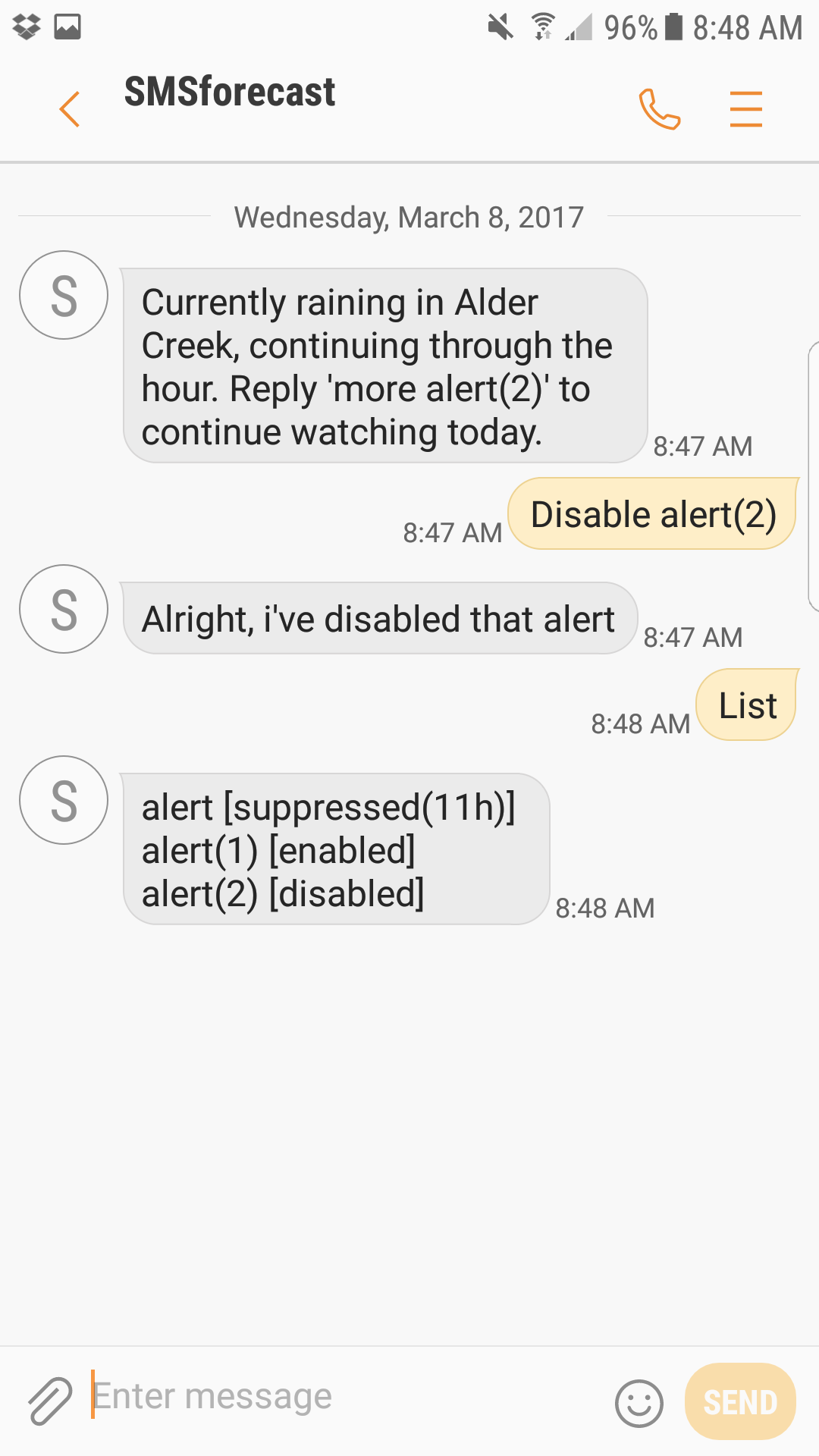819x1456 pixels.
Task: Call SMSforecast with phone icon
Action: coord(659,109)
